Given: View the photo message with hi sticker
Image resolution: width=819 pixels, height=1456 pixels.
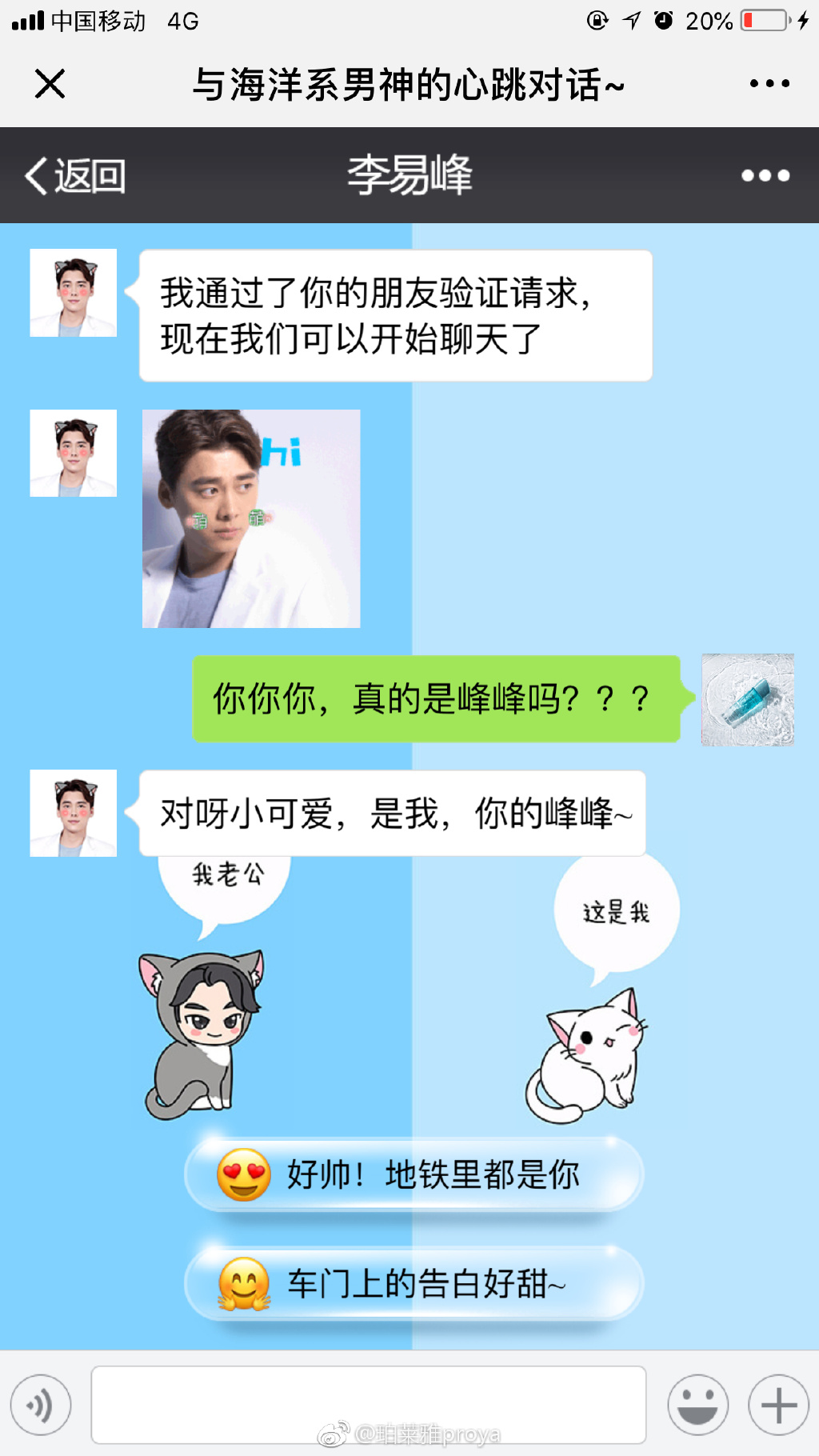Looking at the screenshot, I should [251, 518].
